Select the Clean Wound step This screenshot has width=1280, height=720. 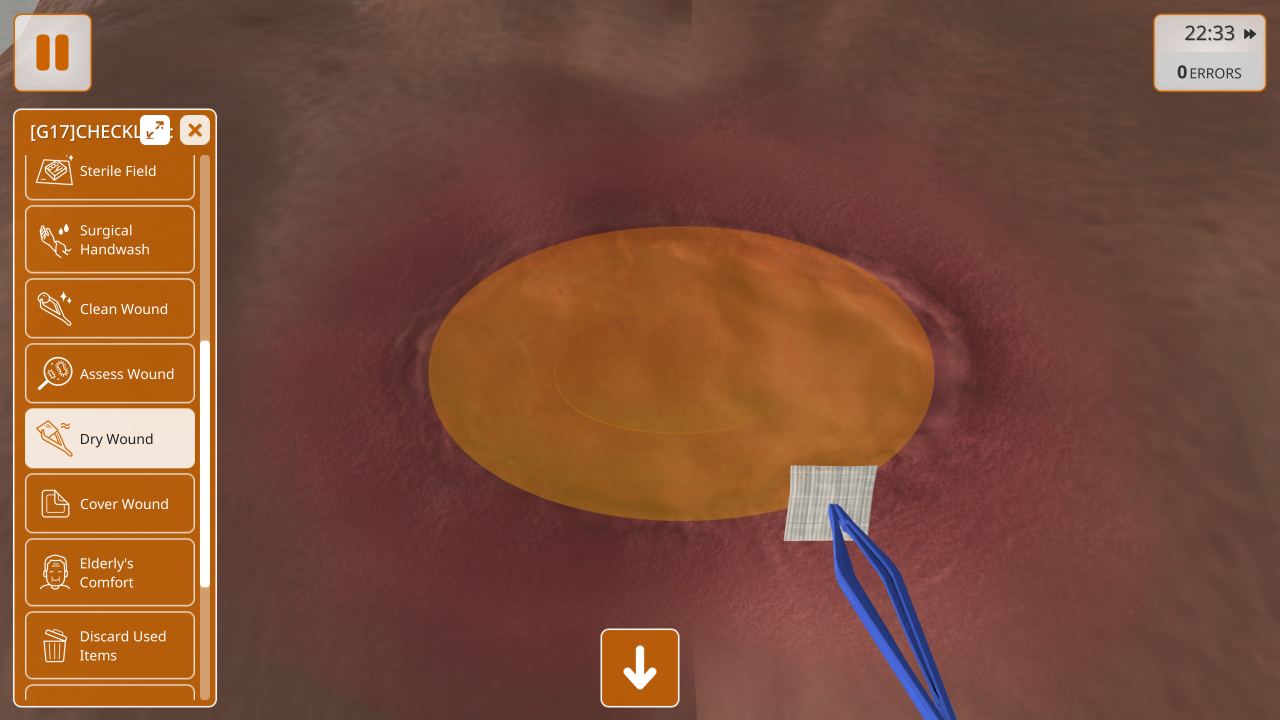(110, 309)
